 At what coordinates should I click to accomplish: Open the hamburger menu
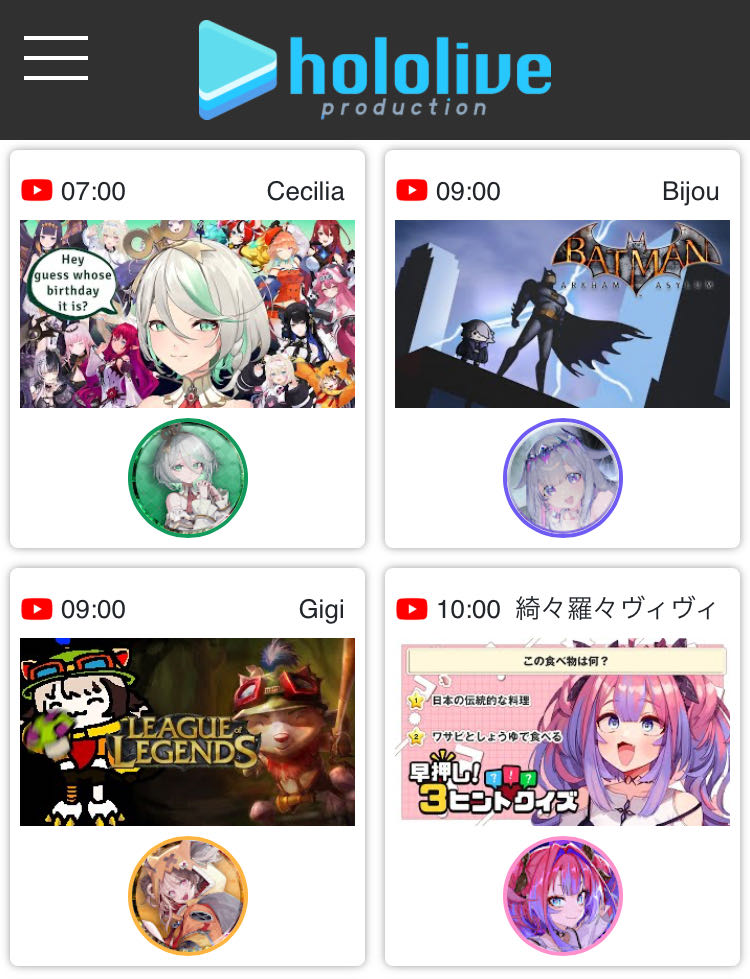[56, 58]
